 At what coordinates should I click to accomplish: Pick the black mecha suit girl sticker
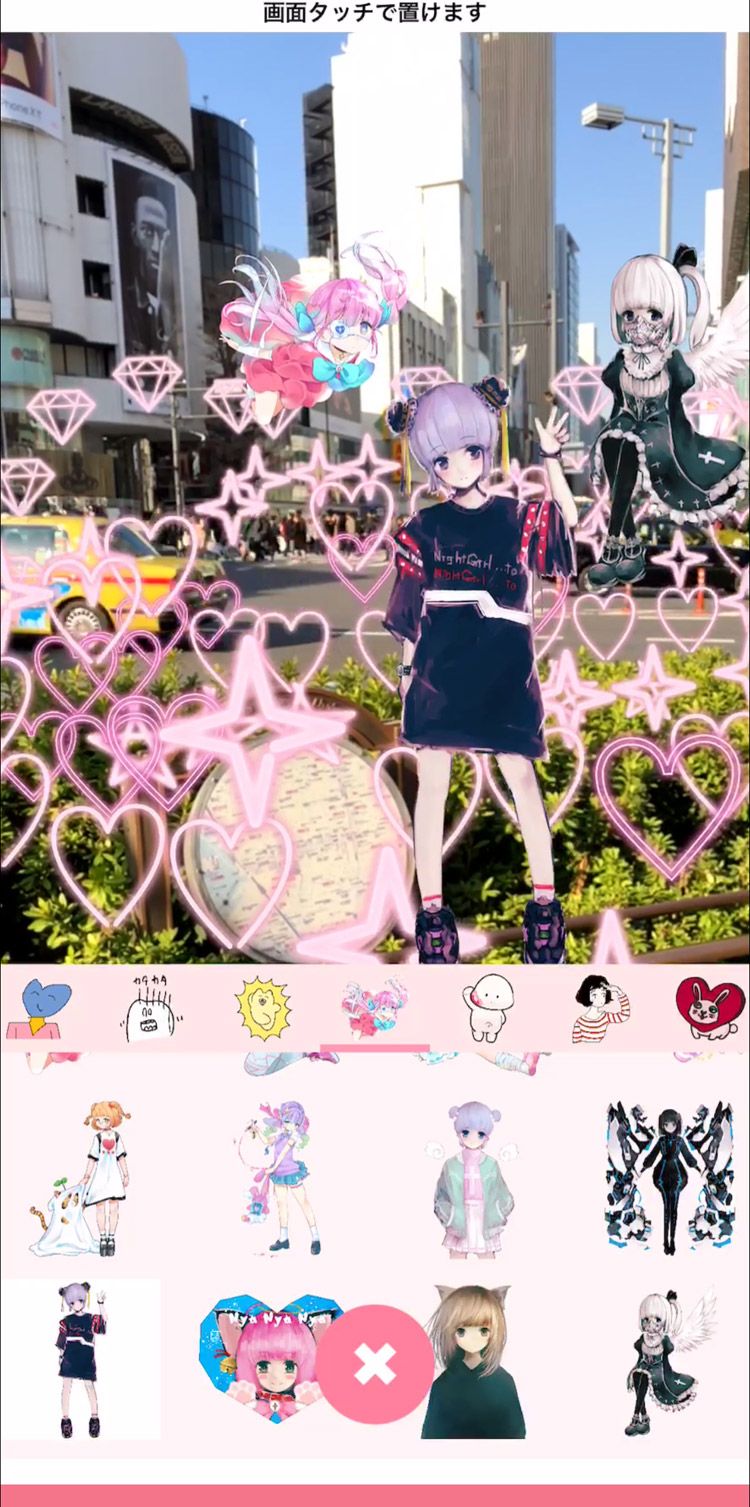[670, 1178]
